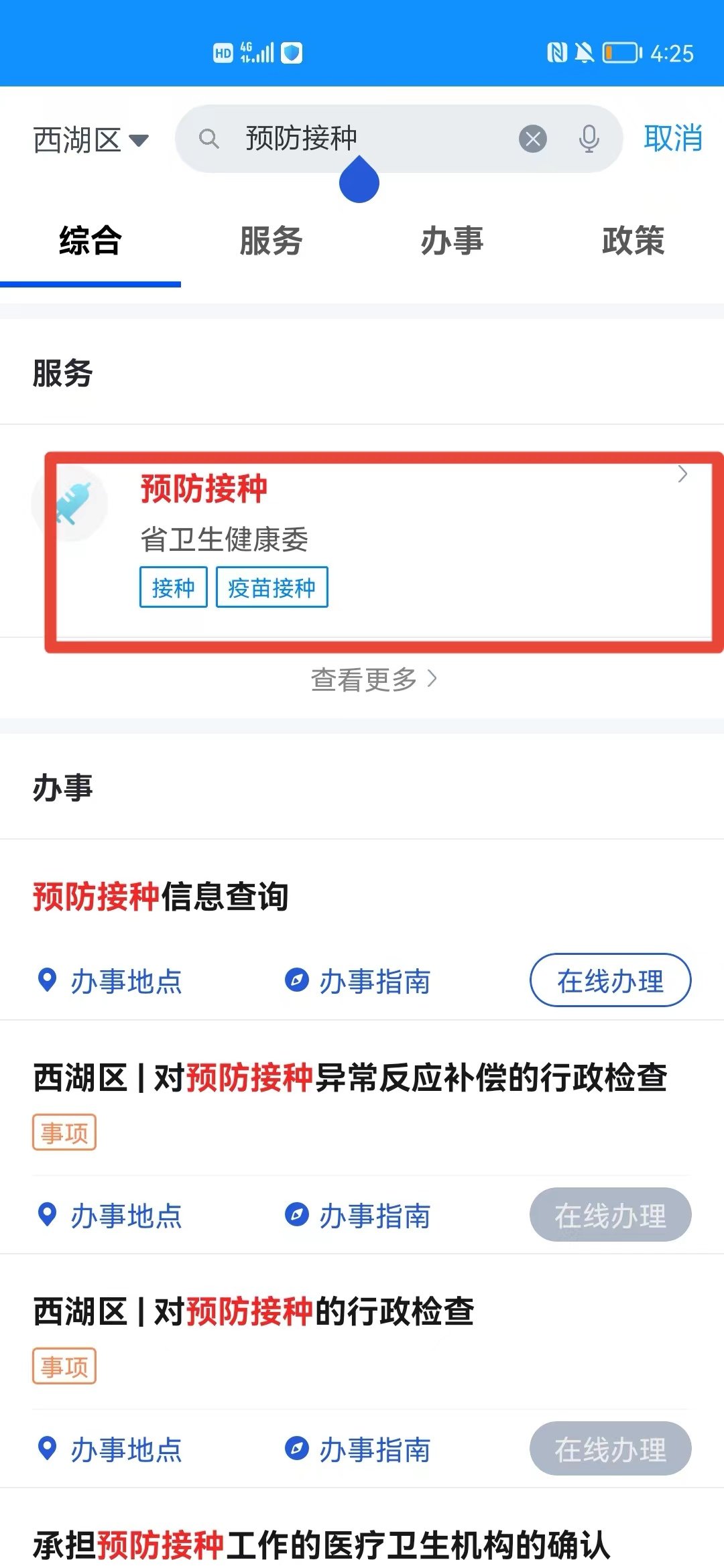Switch to the 服务 tab

[271, 241]
